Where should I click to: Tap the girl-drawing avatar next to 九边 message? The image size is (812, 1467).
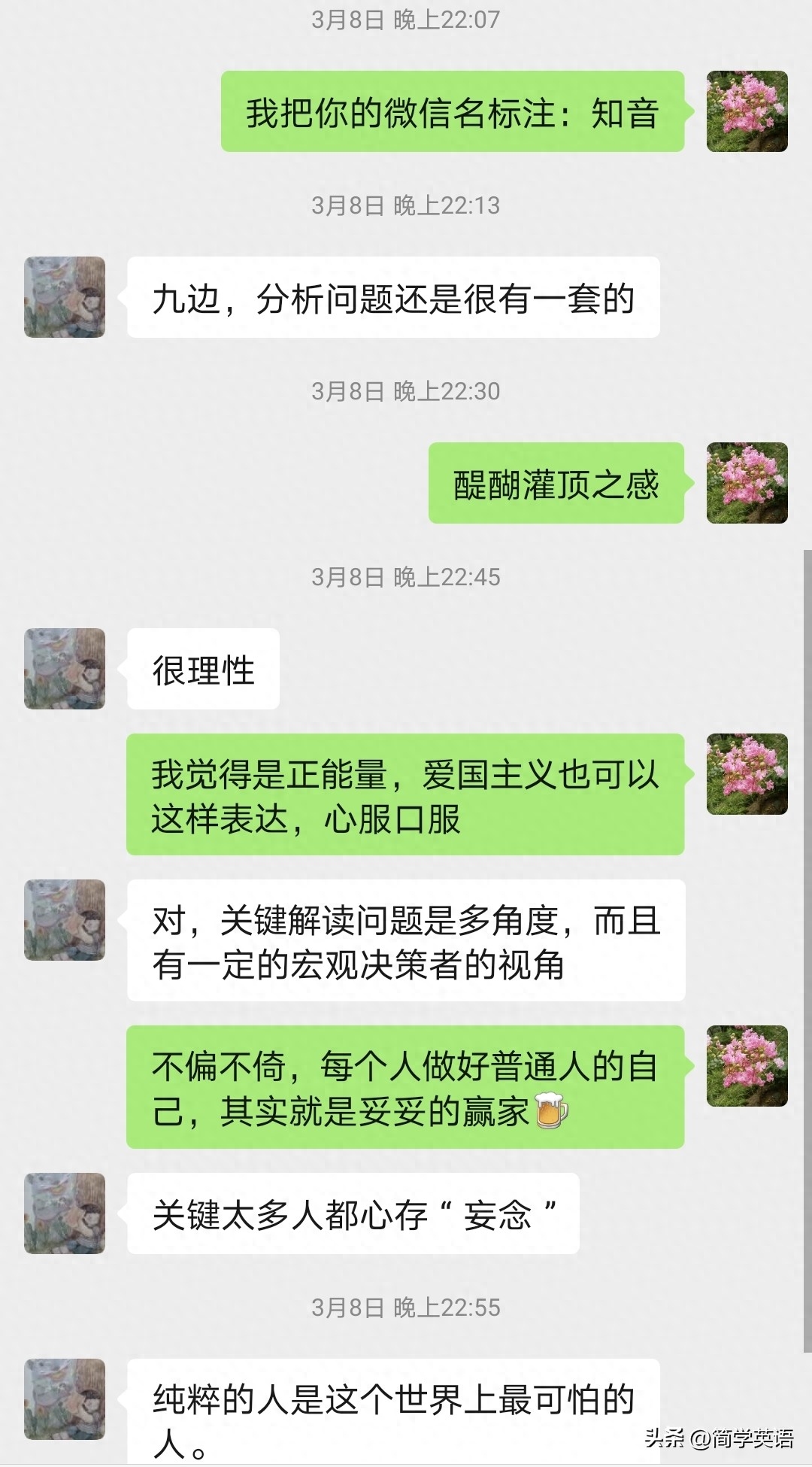click(64, 297)
